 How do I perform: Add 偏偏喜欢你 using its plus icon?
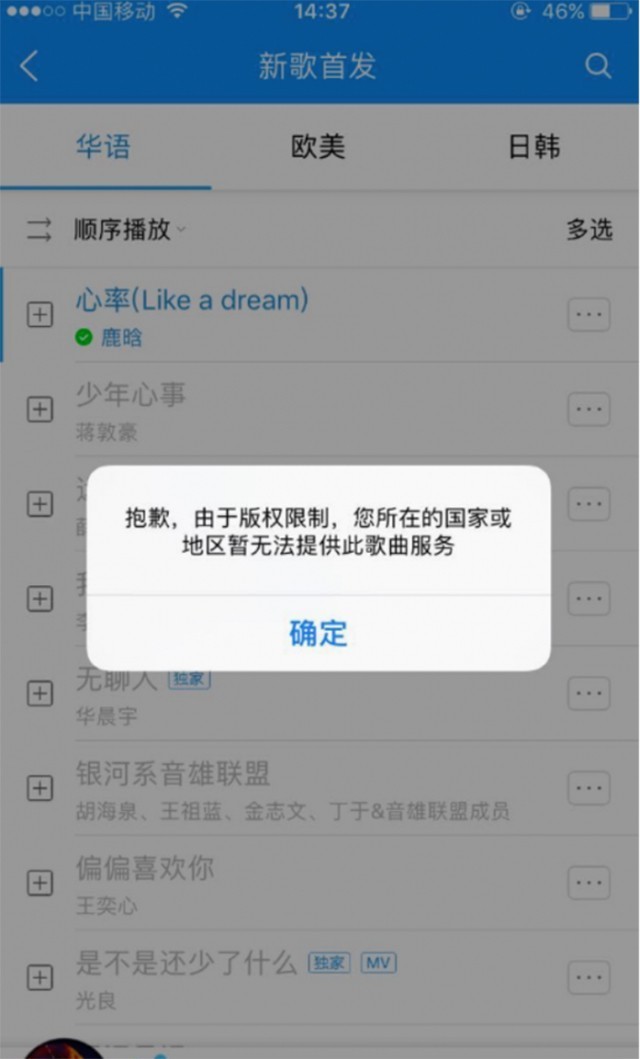tap(39, 883)
